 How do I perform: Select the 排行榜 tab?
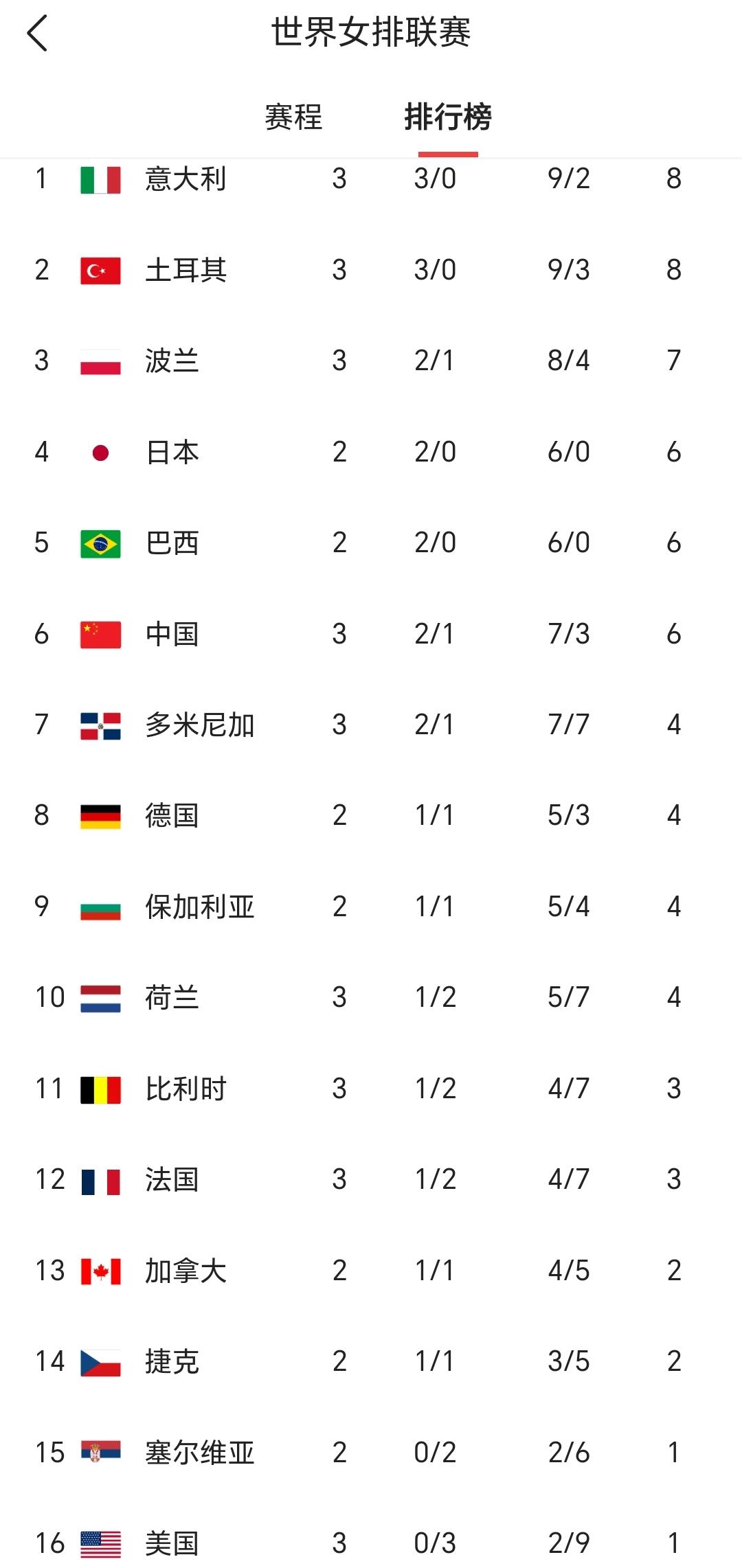tap(448, 117)
